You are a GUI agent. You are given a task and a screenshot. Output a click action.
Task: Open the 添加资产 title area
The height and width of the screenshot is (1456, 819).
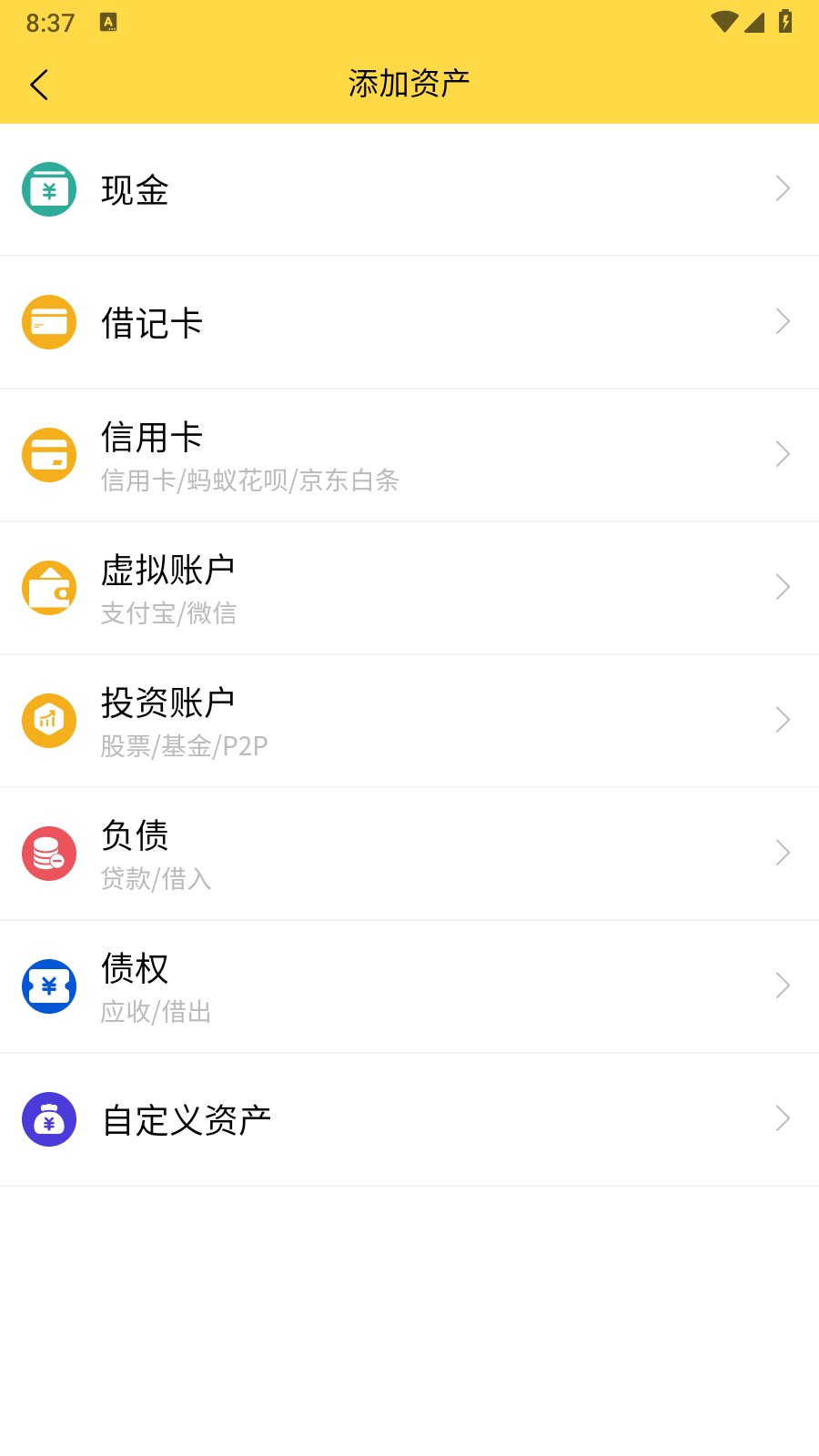point(409,81)
